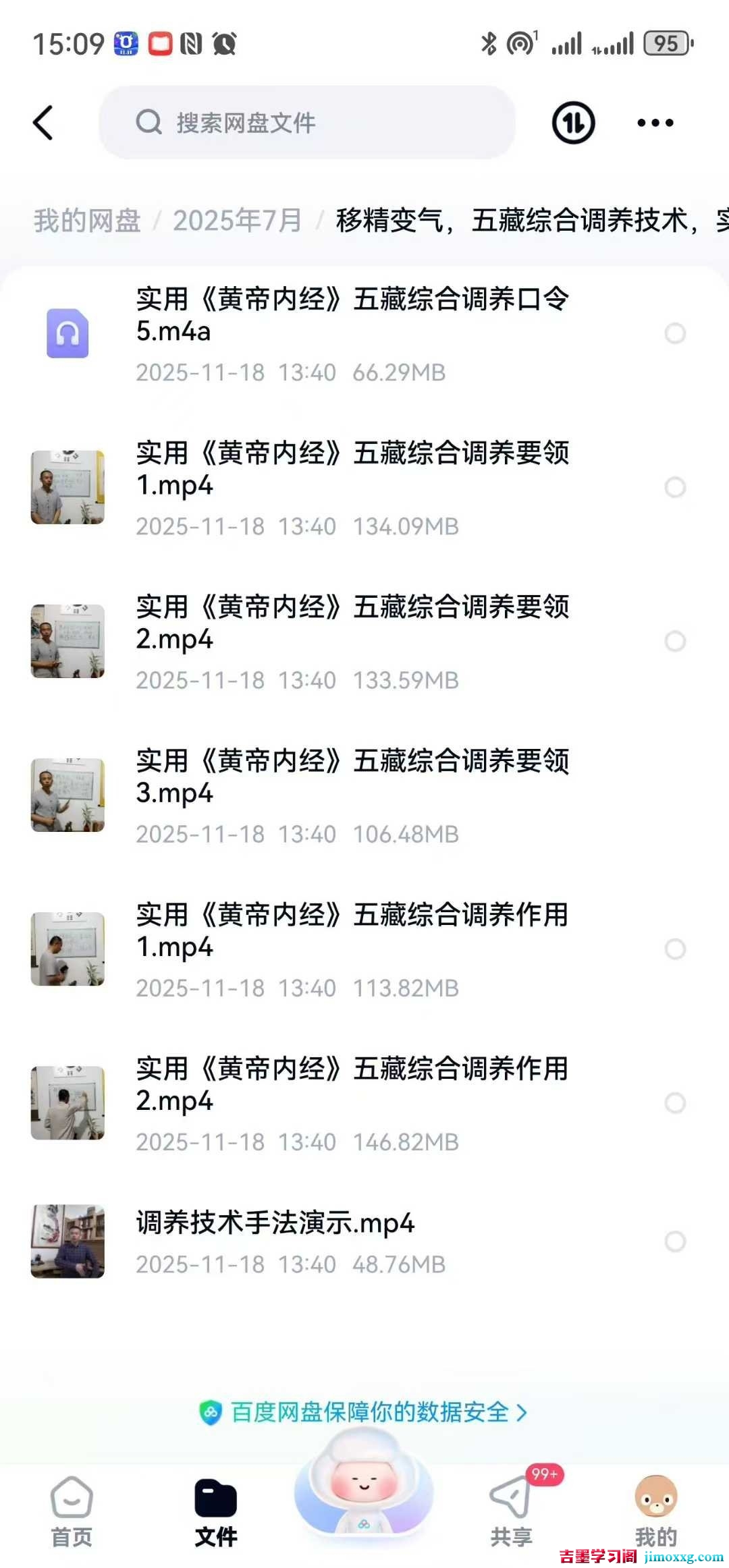Open breadcrumb 我的网盘
Image resolution: width=729 pixels, height=1568 pixels.
tap(86, 221)
